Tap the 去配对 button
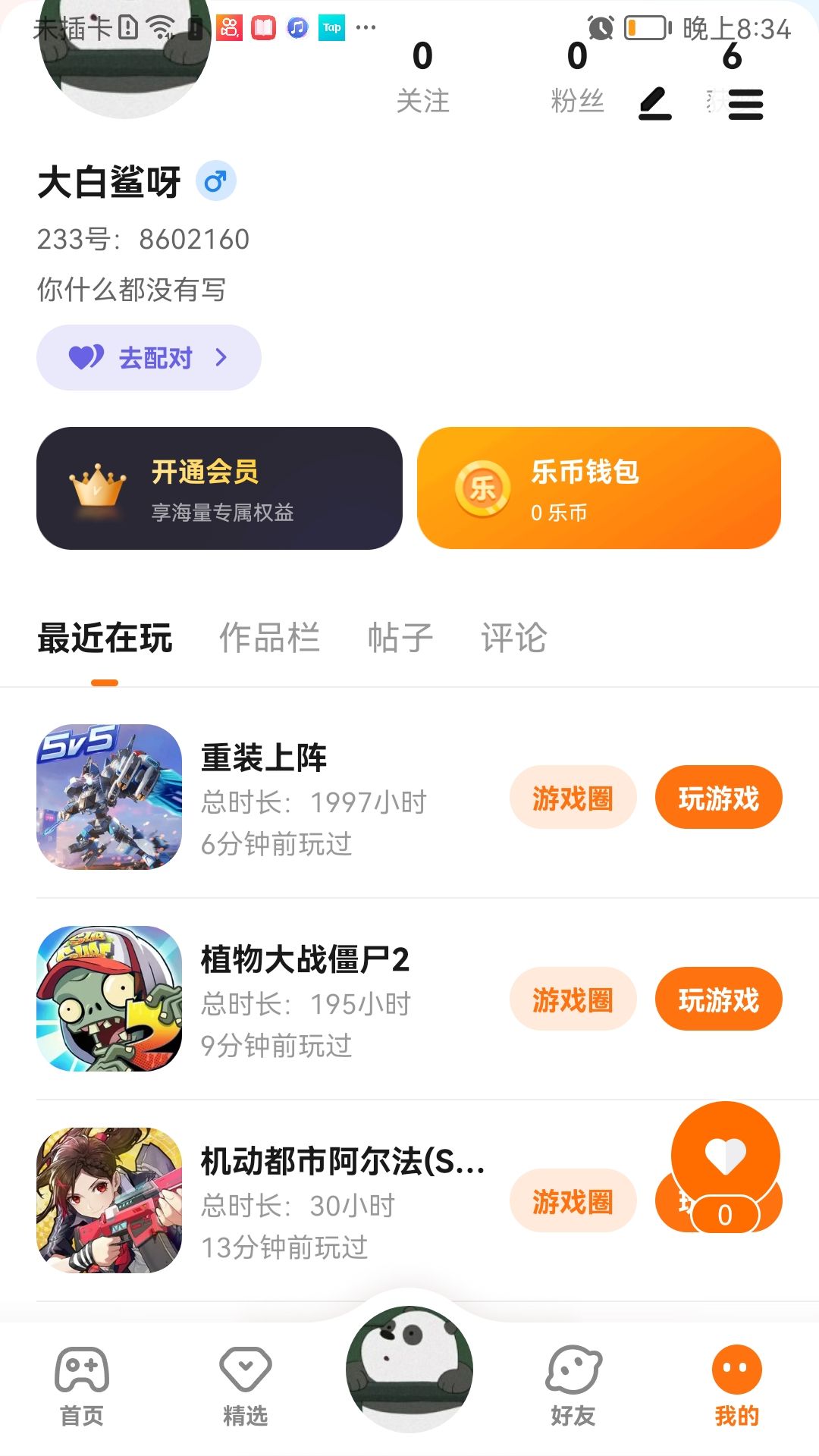819x1456 pixels. (149, 358)
